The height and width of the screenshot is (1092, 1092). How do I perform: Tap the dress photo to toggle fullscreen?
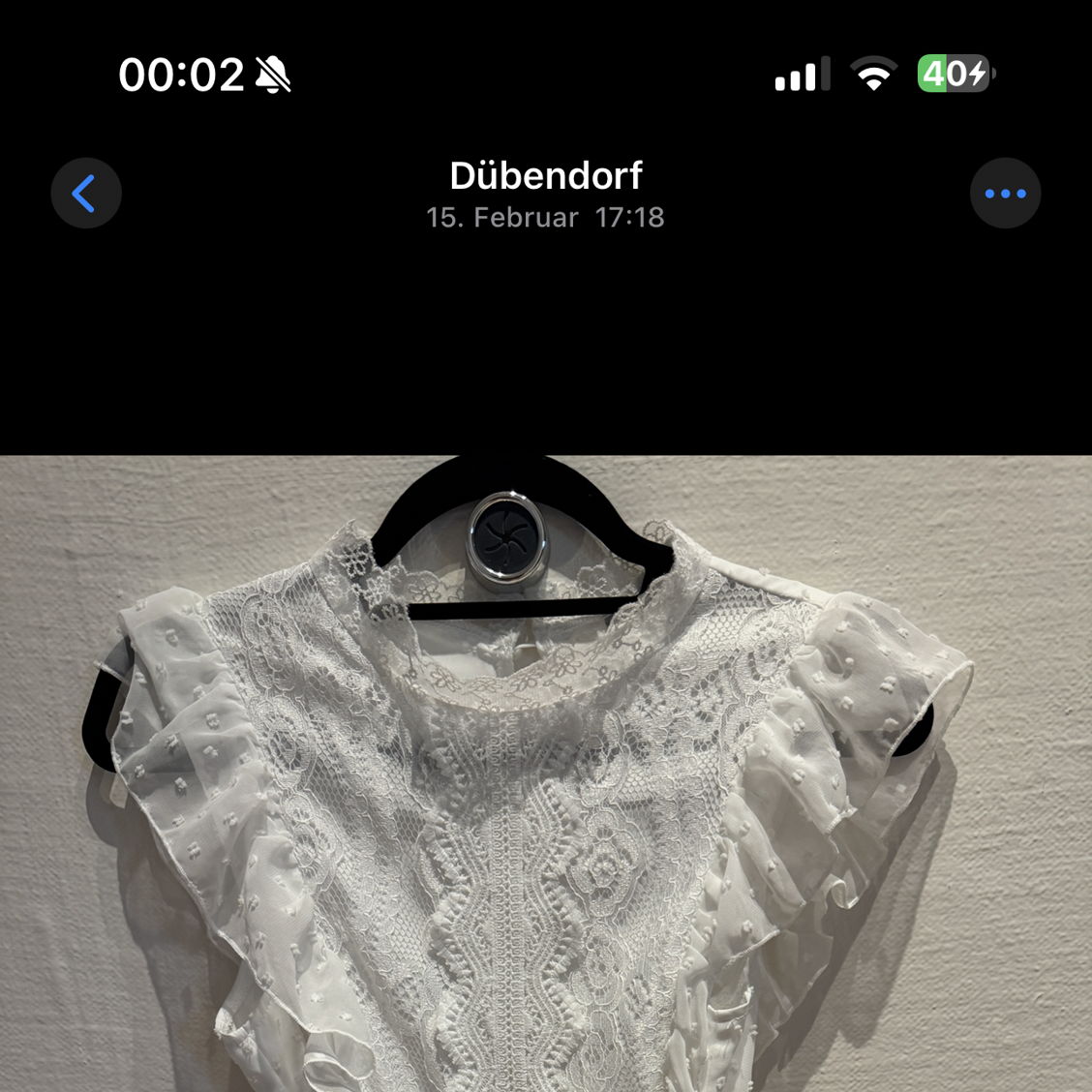click(x=546, y=774)
